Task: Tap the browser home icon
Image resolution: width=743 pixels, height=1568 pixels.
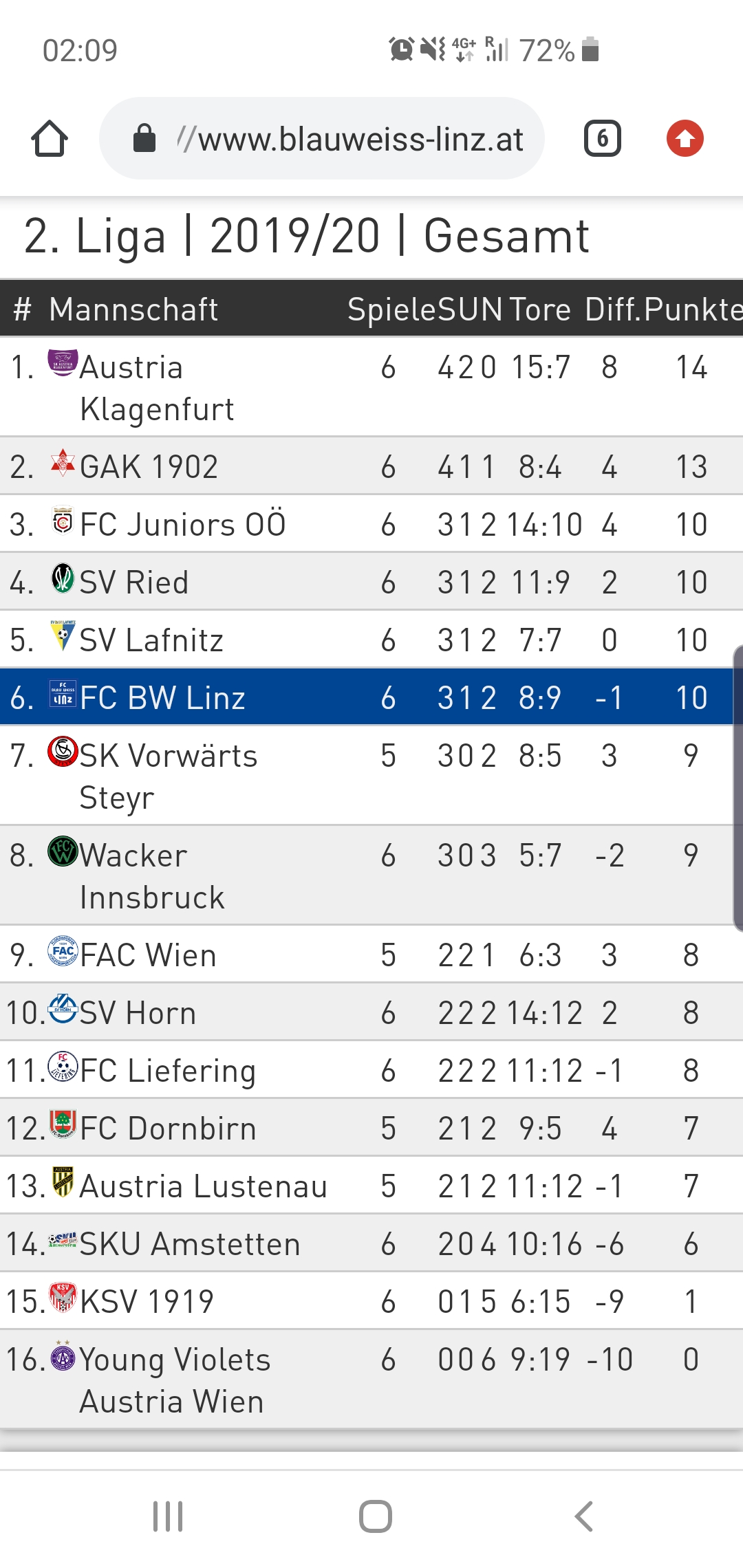Action: [x=50, y=139]
